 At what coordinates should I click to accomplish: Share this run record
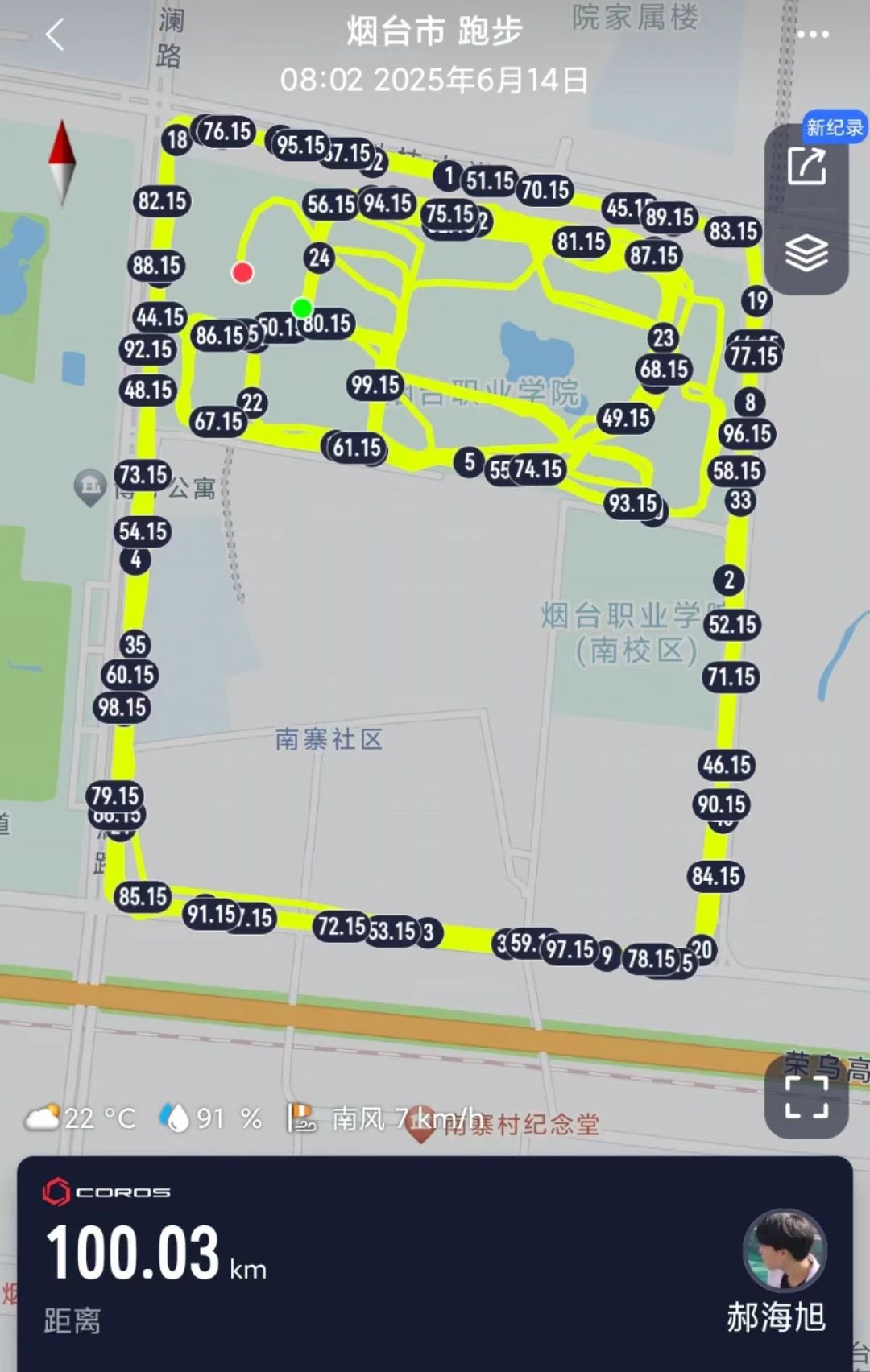(806, 167)
